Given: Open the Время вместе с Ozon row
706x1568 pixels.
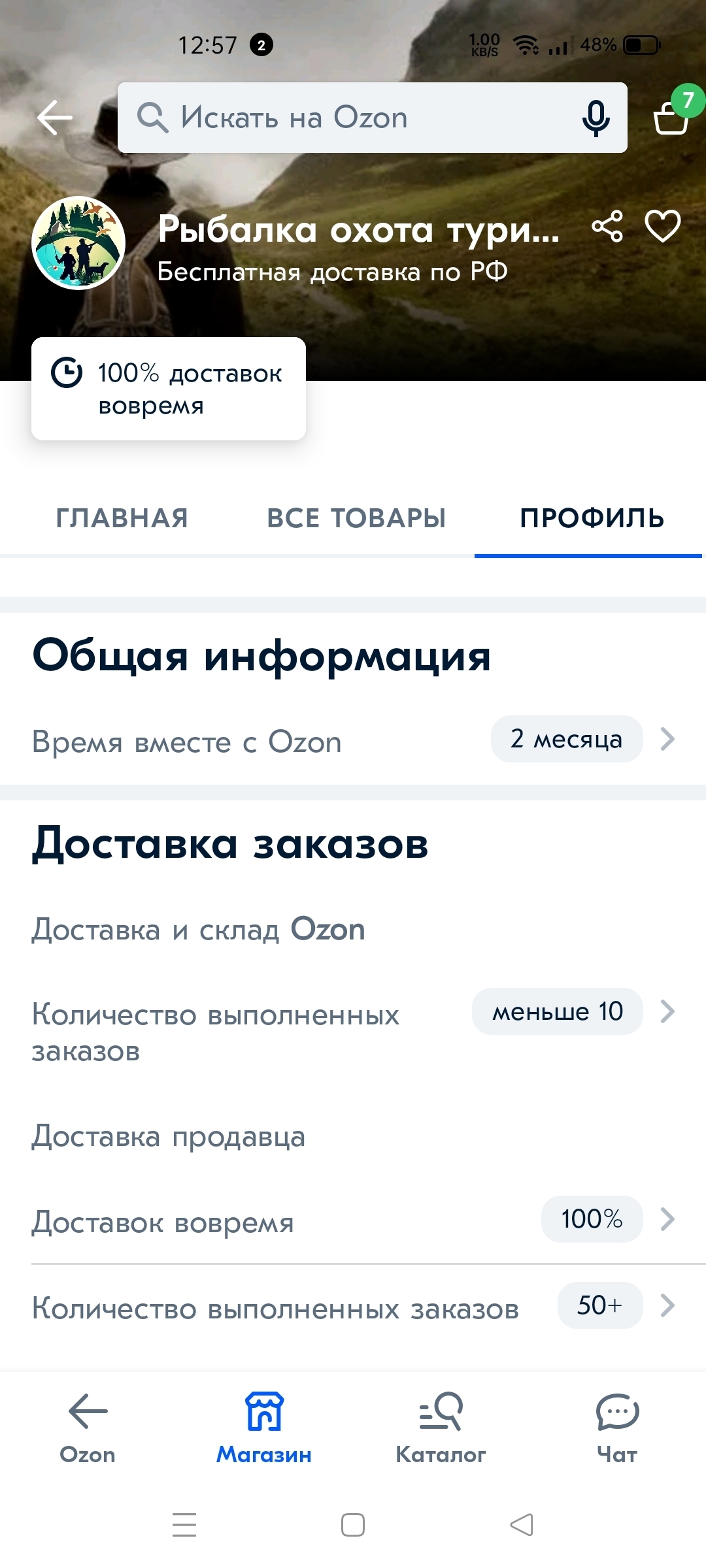Looking at the screenshot, I should click(353, 740).
